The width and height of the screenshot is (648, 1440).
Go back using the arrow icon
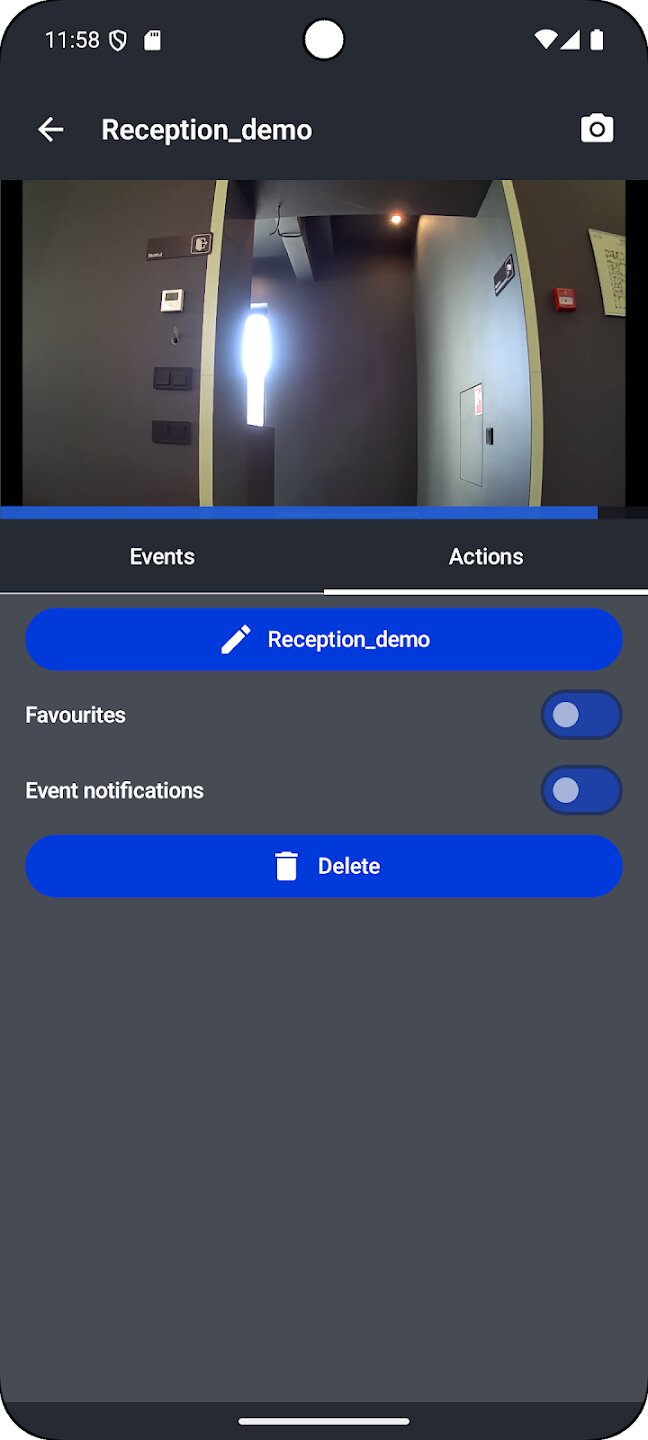tap(50, 129)
